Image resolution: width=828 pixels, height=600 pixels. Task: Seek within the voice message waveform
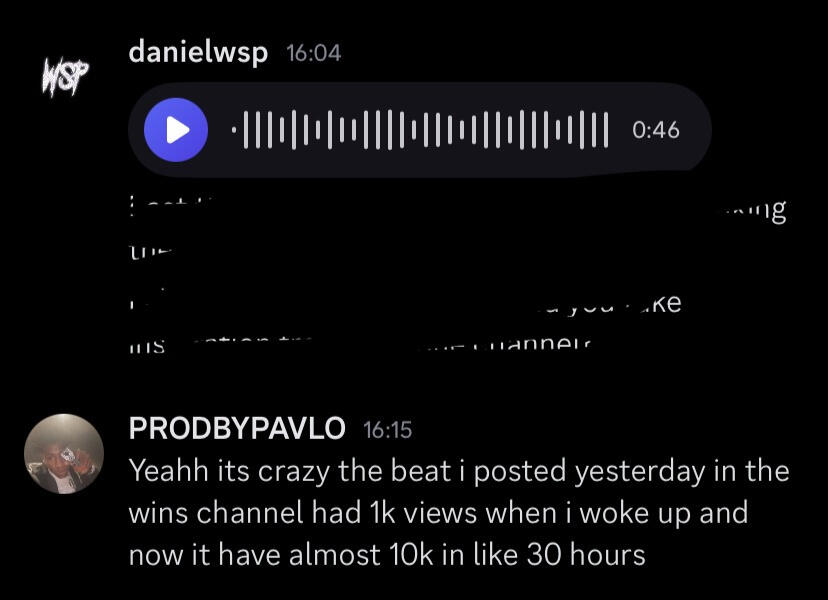point(420,130)
